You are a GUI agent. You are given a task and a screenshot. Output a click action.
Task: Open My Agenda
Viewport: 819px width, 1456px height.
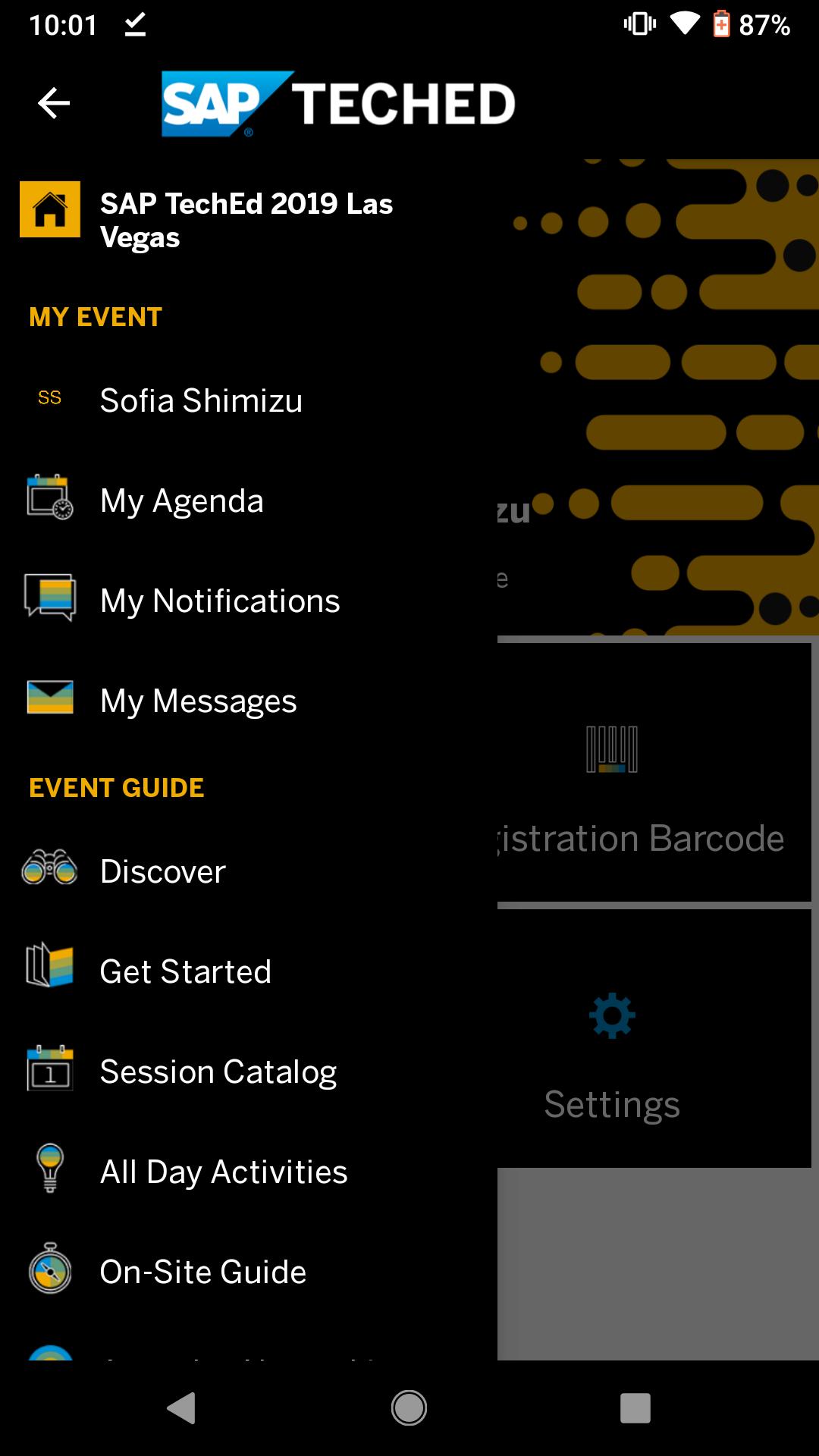[182, 500]
